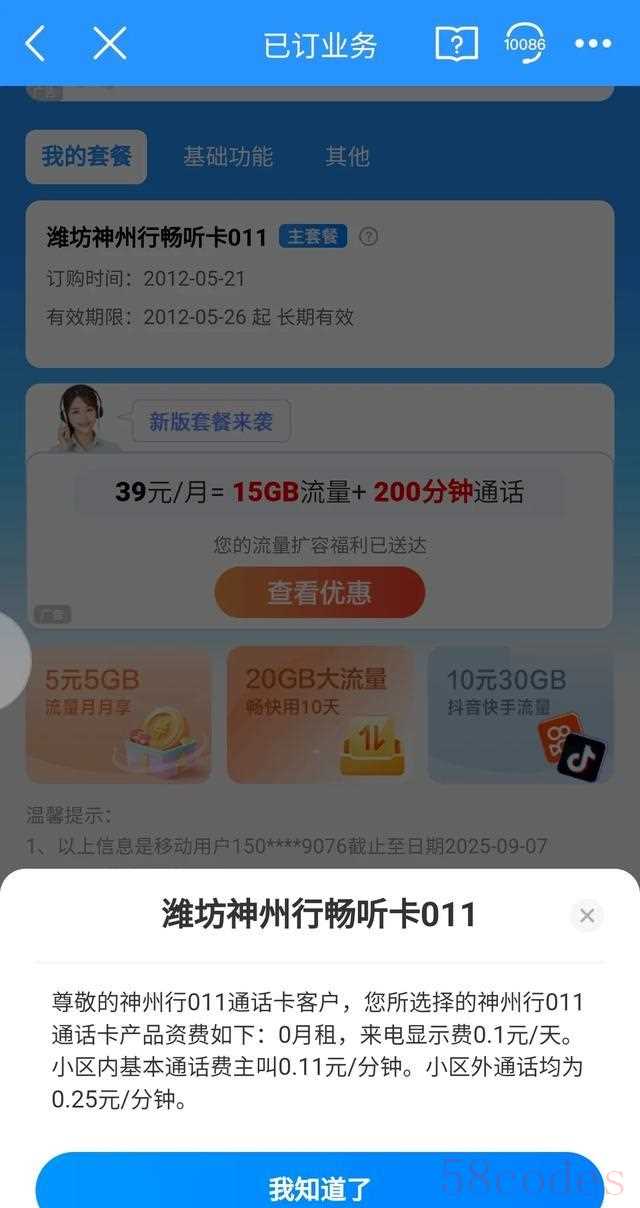This screenshot has height=1208, width=640.
Task: Switch to 我的套餐 tab
Action: [x=86, y=157]
